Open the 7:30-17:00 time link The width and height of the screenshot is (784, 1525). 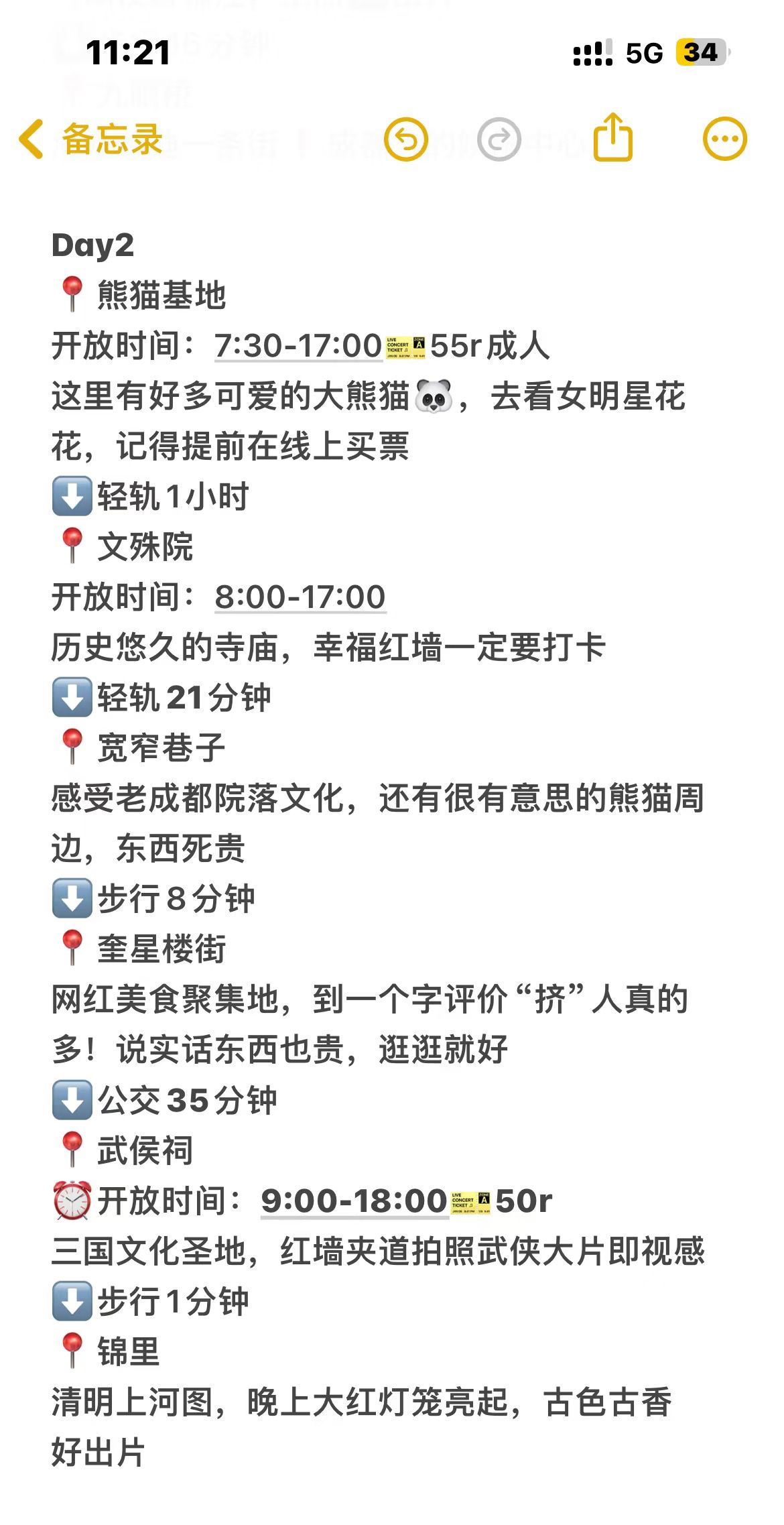298,347
